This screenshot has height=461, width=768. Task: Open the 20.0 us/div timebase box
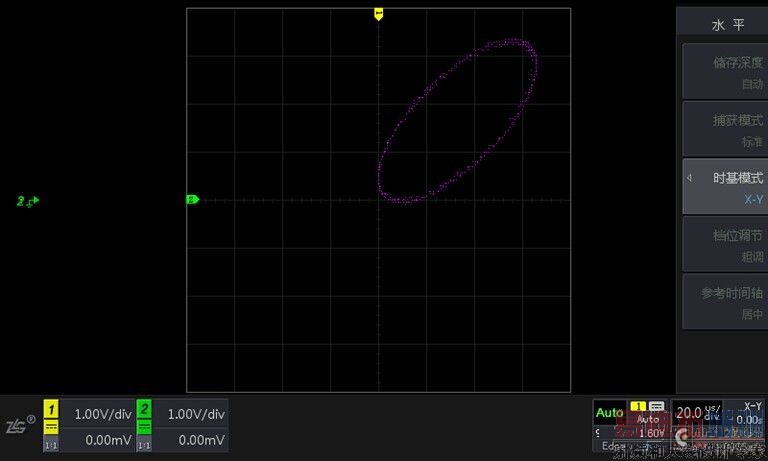coord(698,413)
